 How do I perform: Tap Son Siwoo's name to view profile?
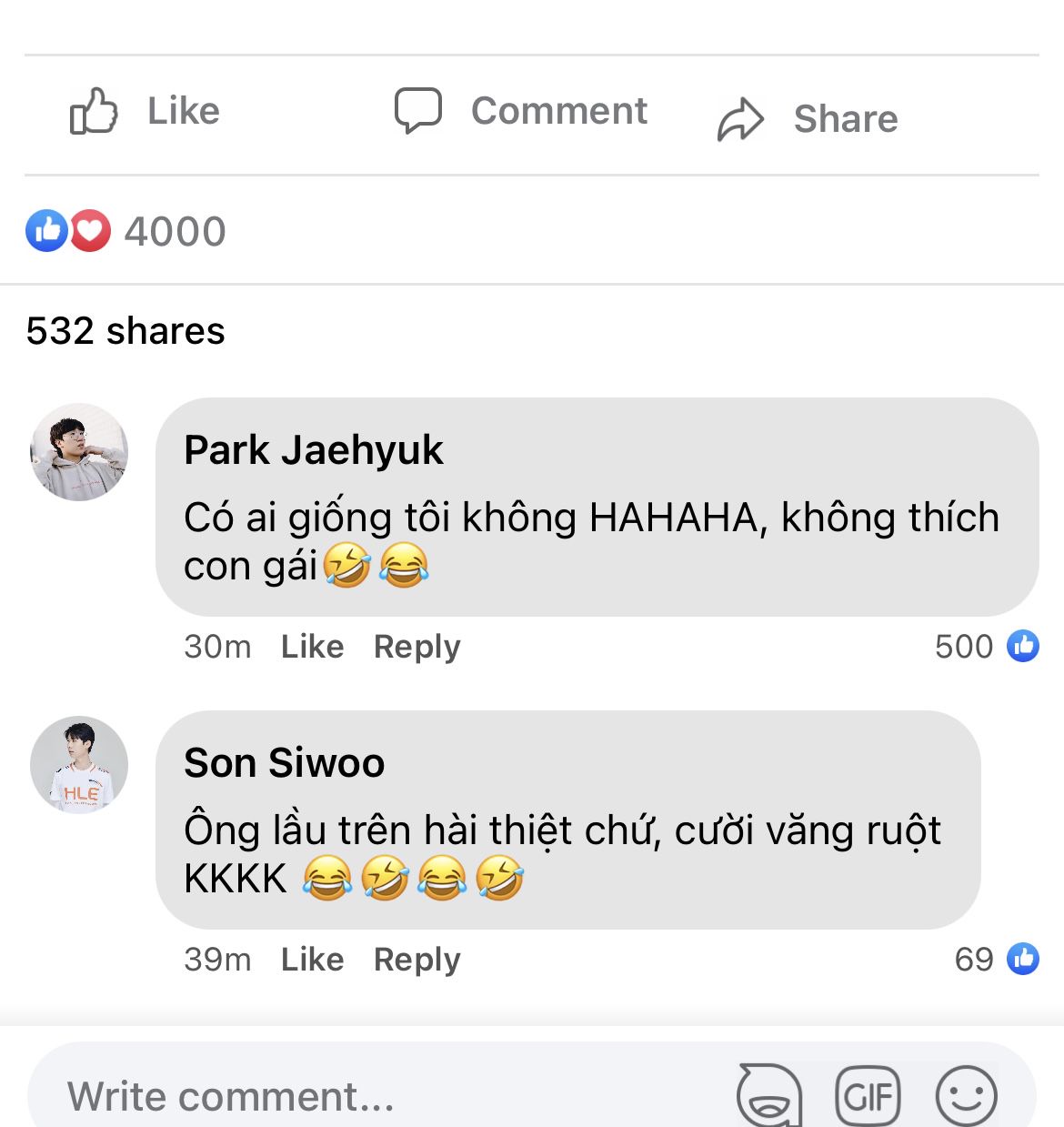(284, 763)
